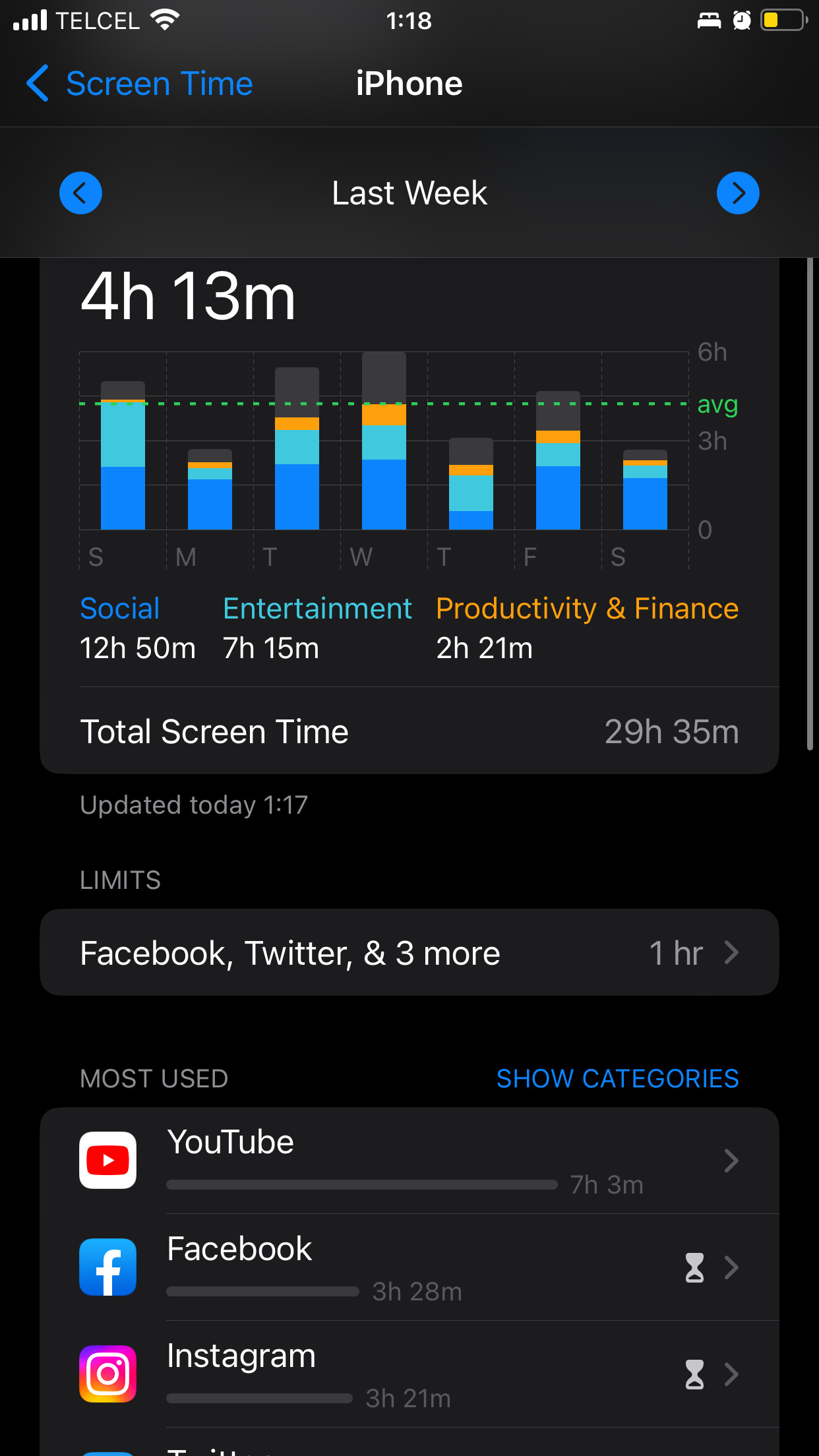The image size is (819, 1456).
Task: Select Wednesday's bar in the usage chart
Action: click(x=384, y=442)
